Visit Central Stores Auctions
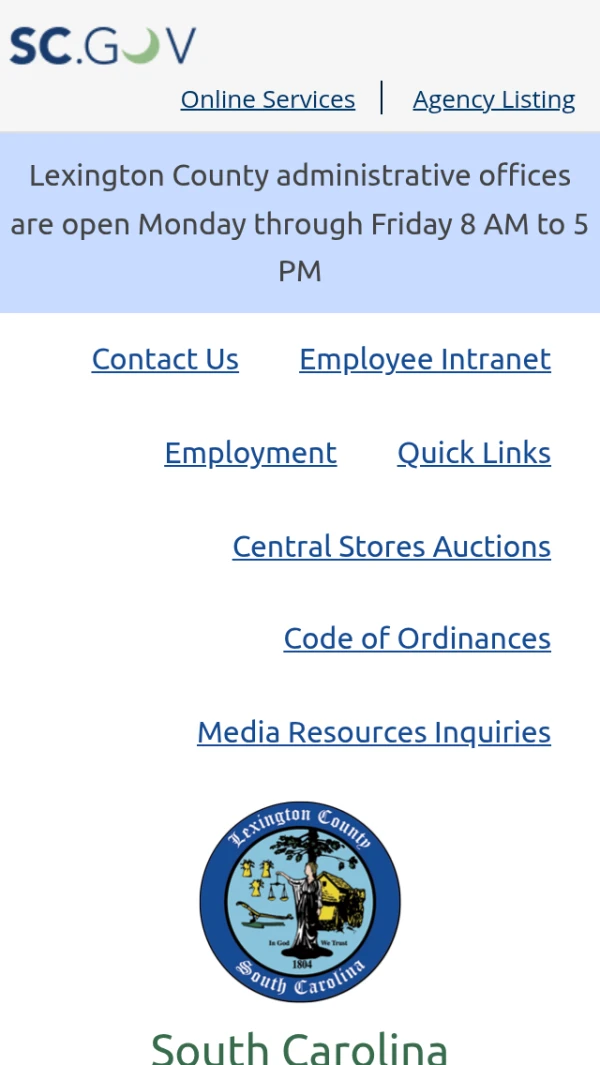The height and width of the screenshot is (1065, 600). tap(391, 546)
